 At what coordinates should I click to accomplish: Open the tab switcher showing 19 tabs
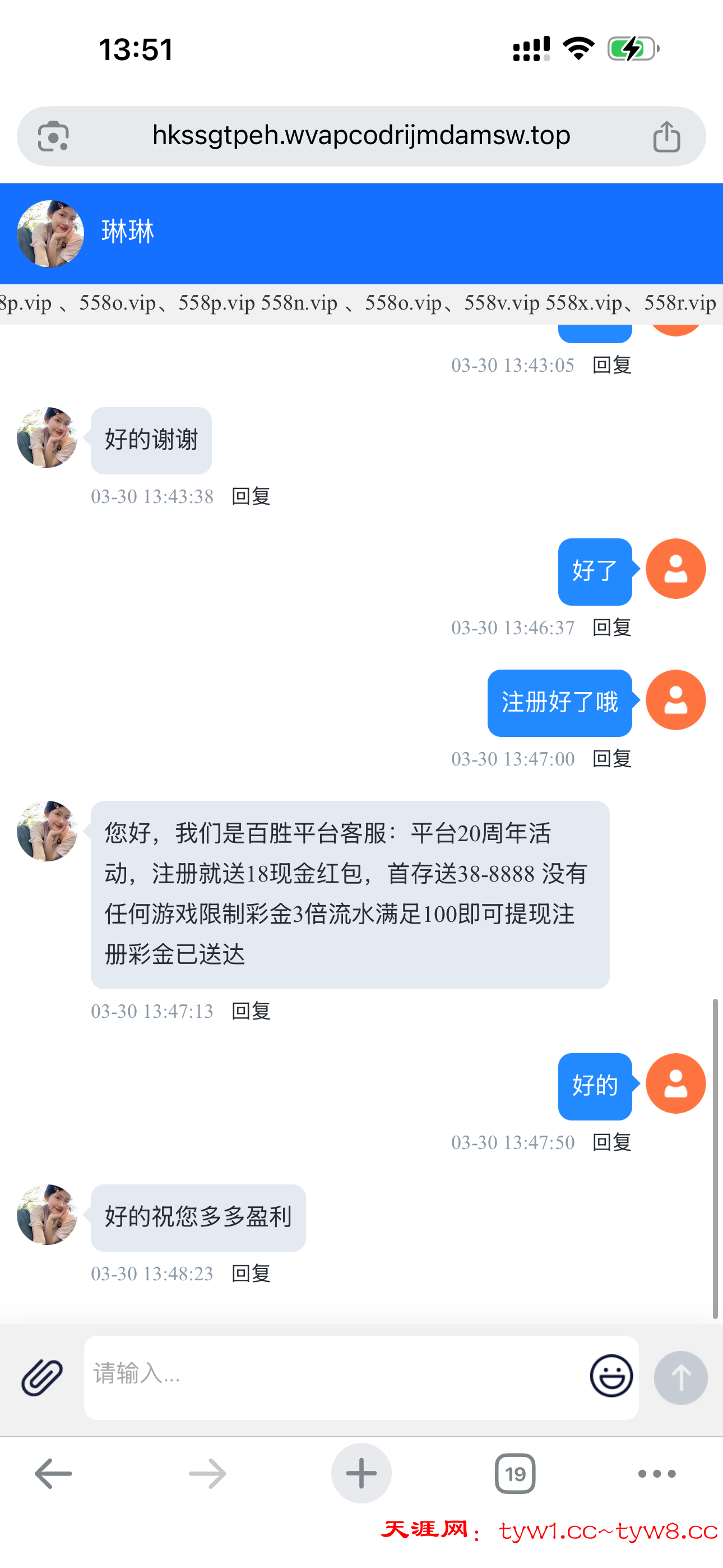click(516, 1473)
